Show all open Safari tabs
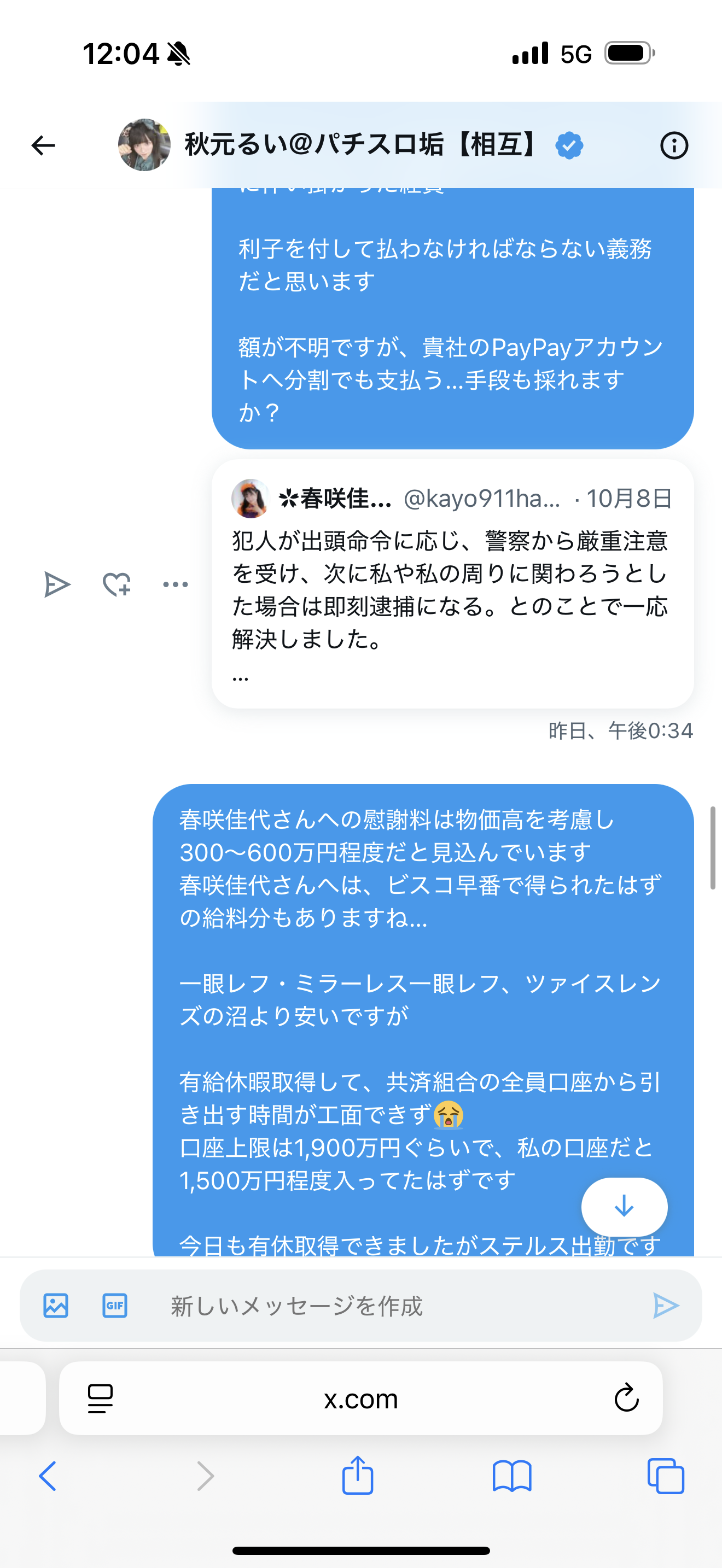The image size is (722, 1568). 665,1476
